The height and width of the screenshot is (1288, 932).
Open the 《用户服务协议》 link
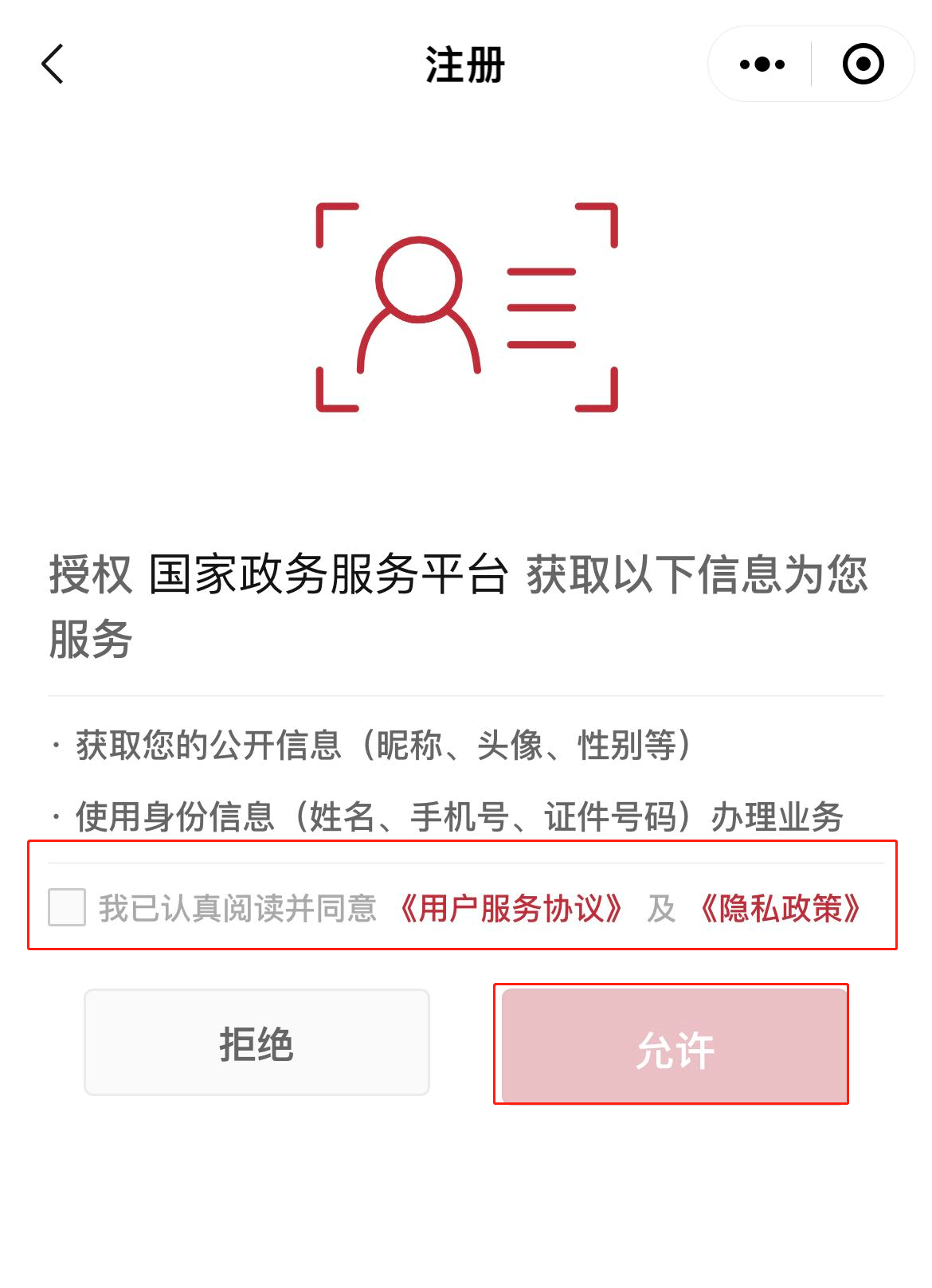click(x=511, y=908)
